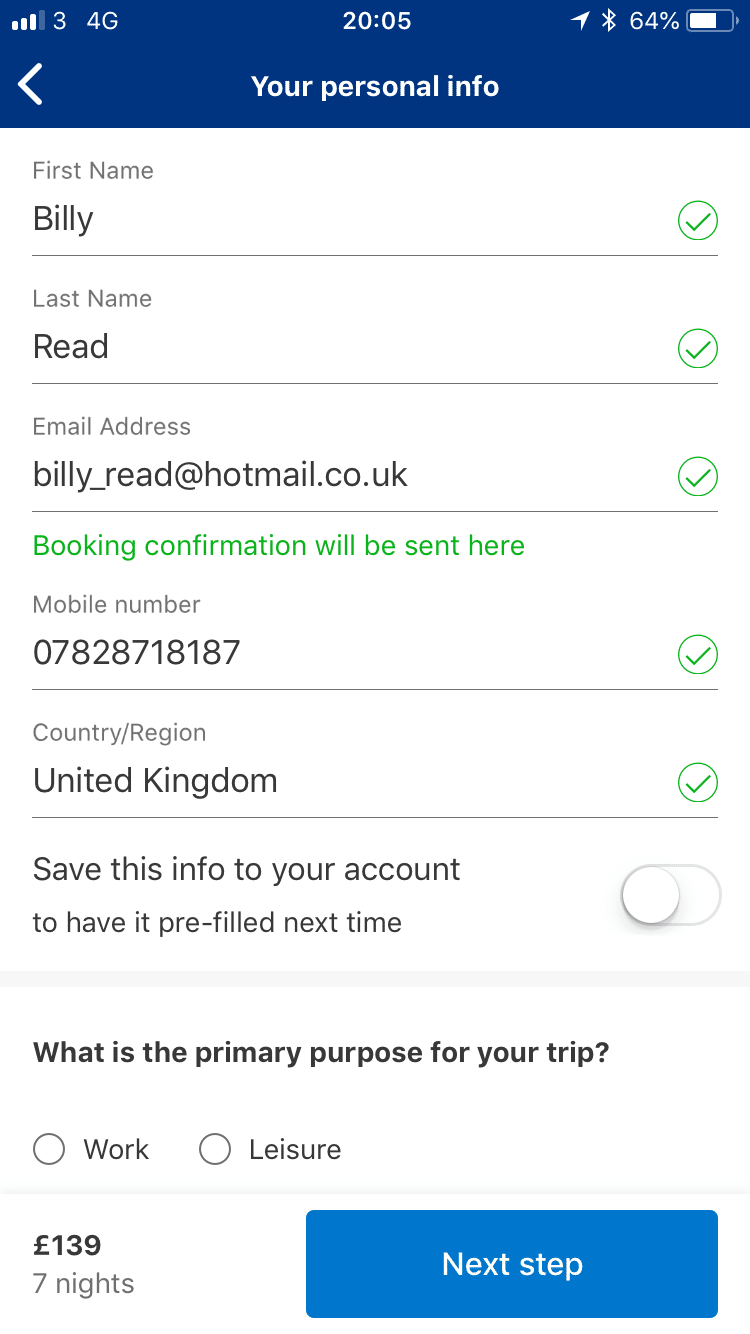Edit the First Name field
750x1334 pixels.
[375, 219]
